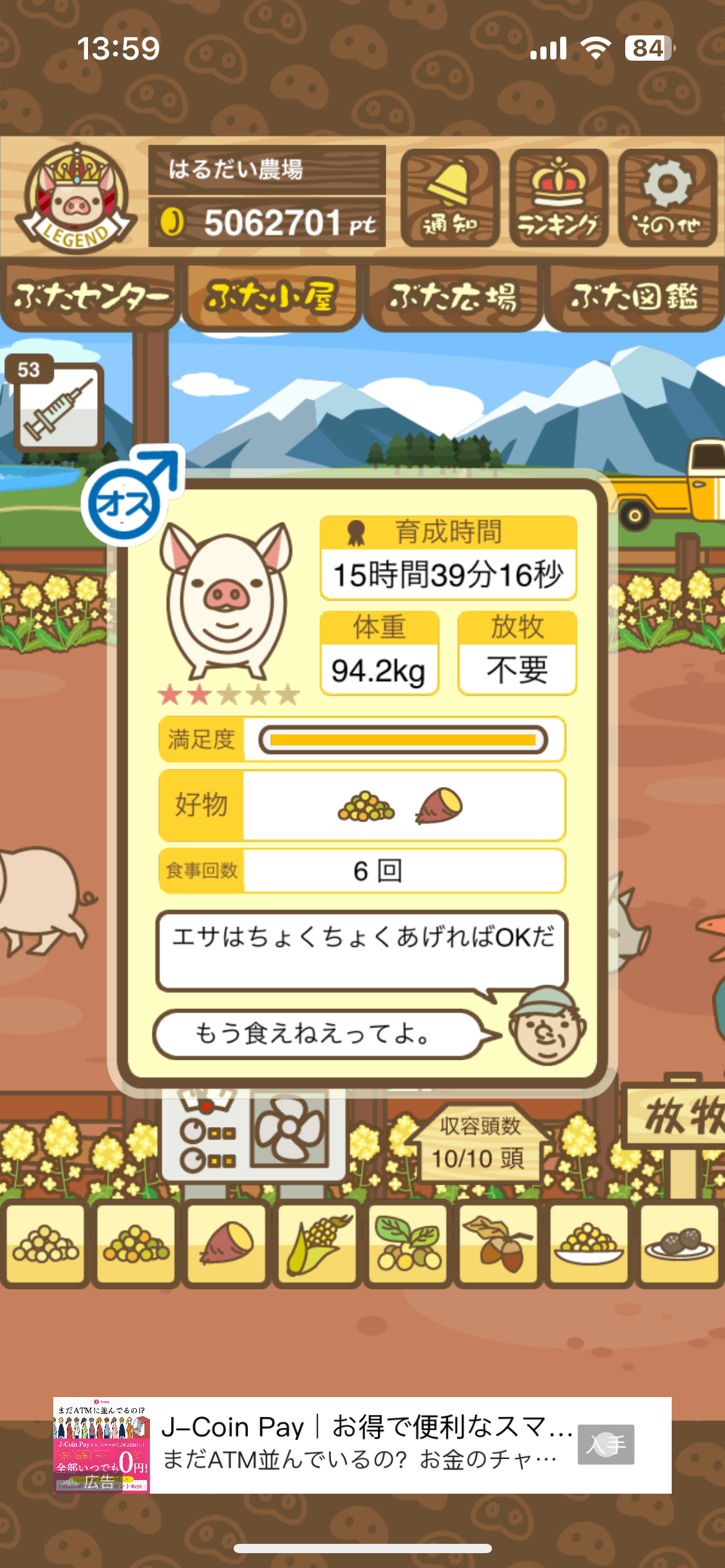The width and height of the screenshot is (725, 1568).
Task: Open the その他 settings menu
Action: pyautogui.click(x=667, y=198)
